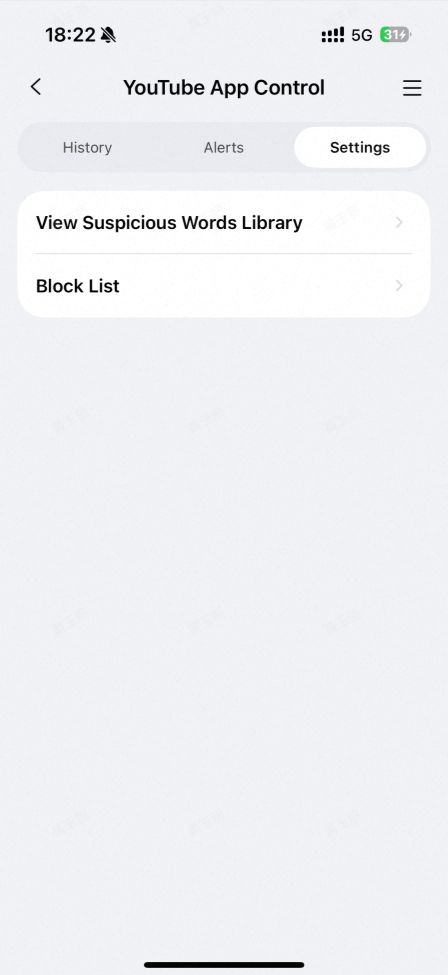Switch to the Alerts tab

click(223, 147)
